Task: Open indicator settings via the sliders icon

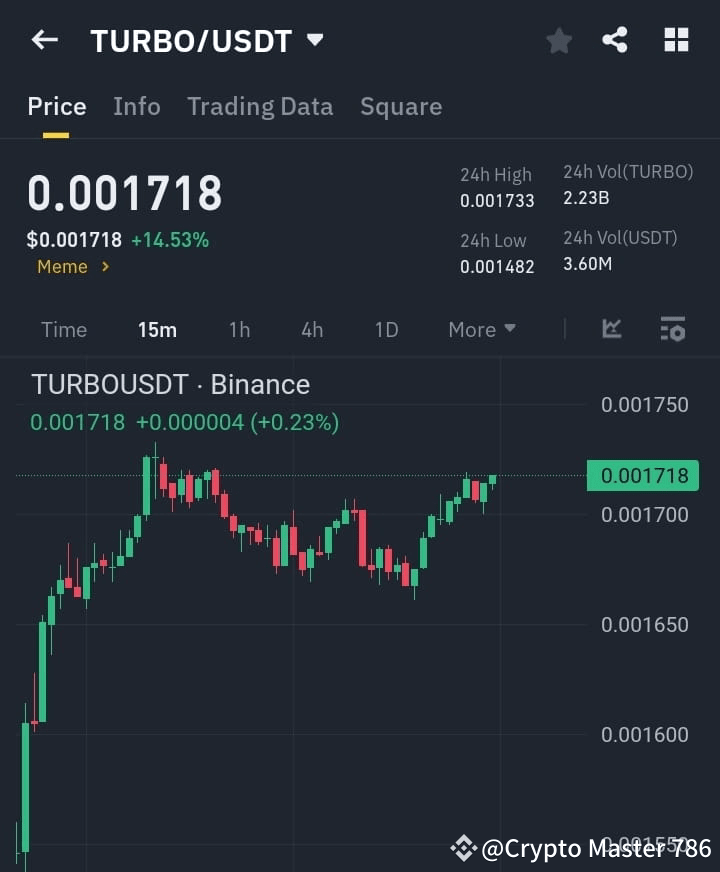Action: (x=672, y=328)
